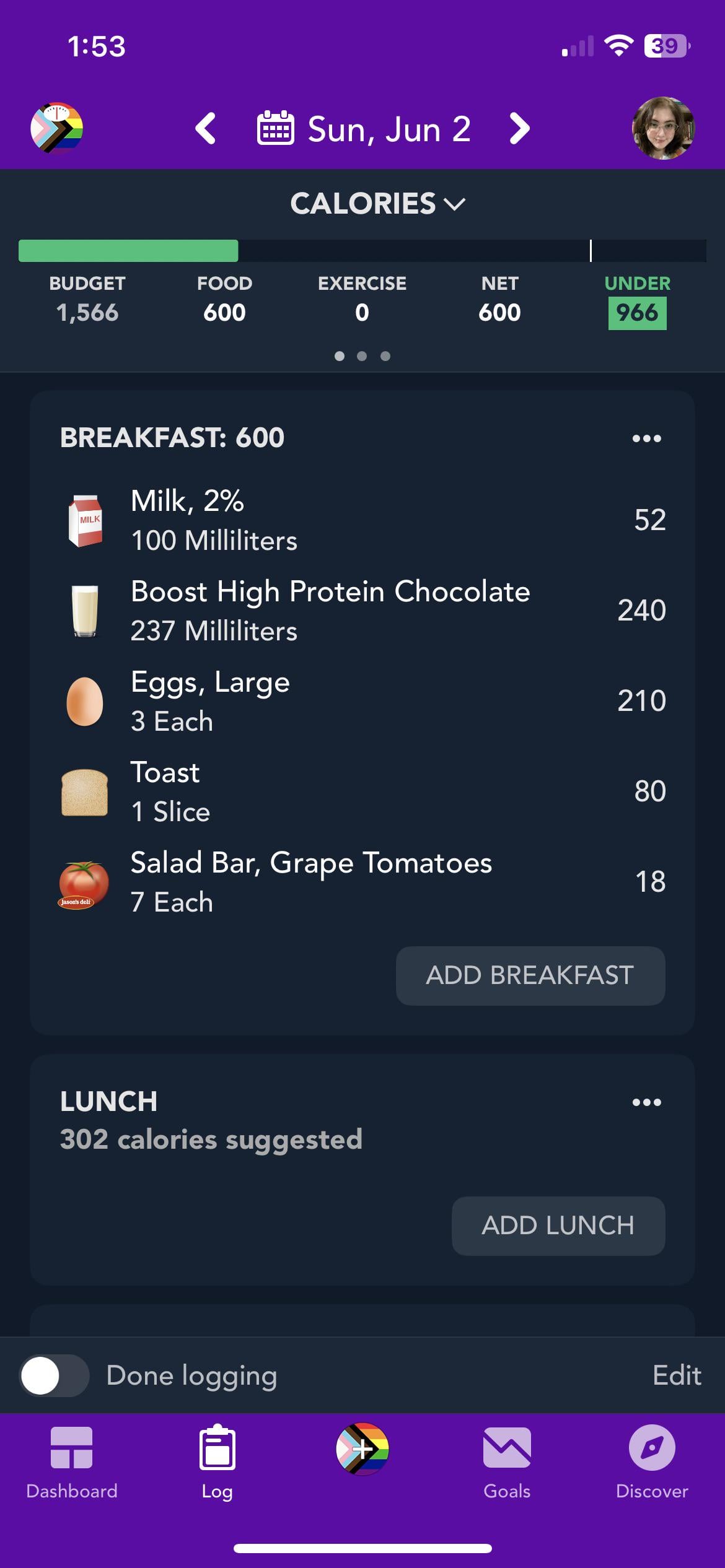The image size is (725, 1568).
Task: Open the Milk, 2% entry
Action: (362, 520)
